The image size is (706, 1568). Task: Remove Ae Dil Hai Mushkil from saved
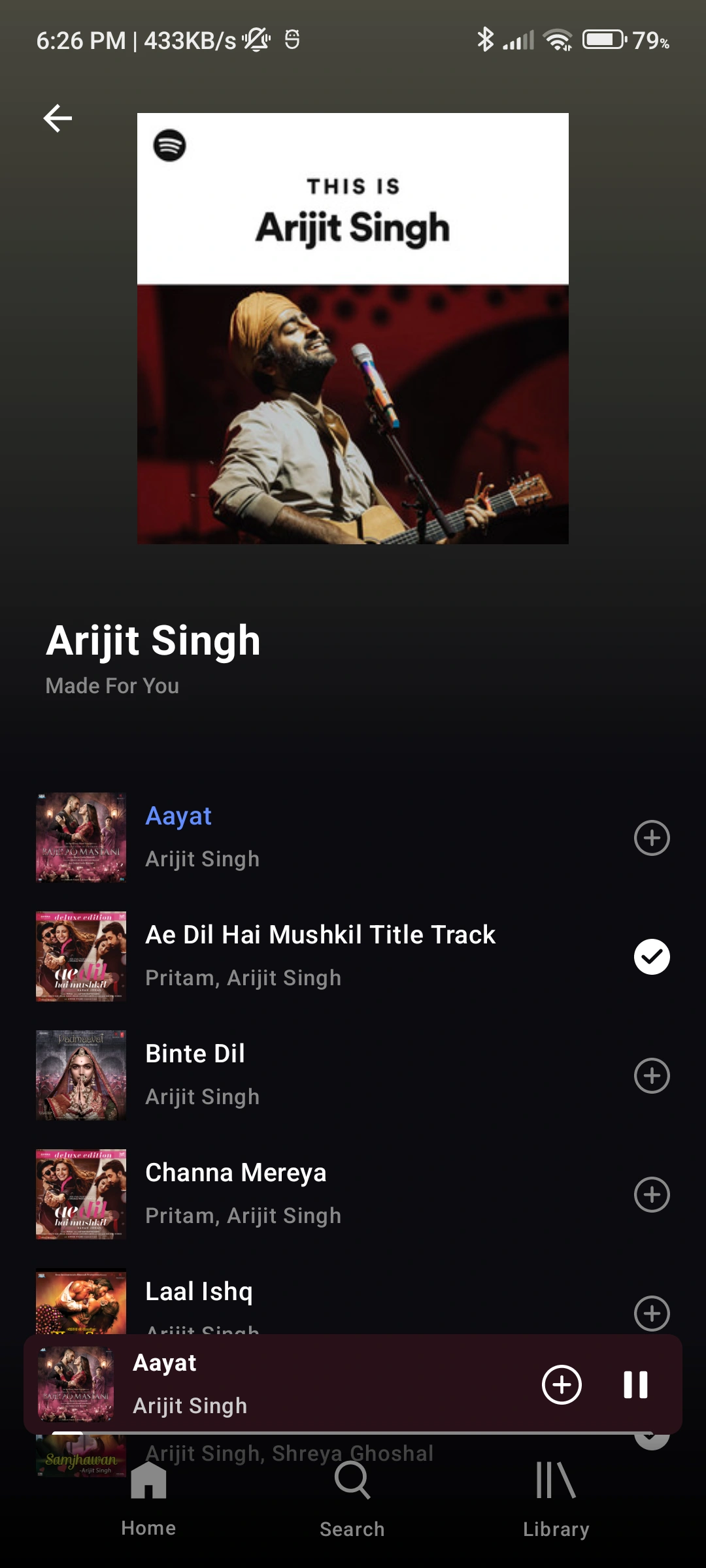tap(652, 956)
